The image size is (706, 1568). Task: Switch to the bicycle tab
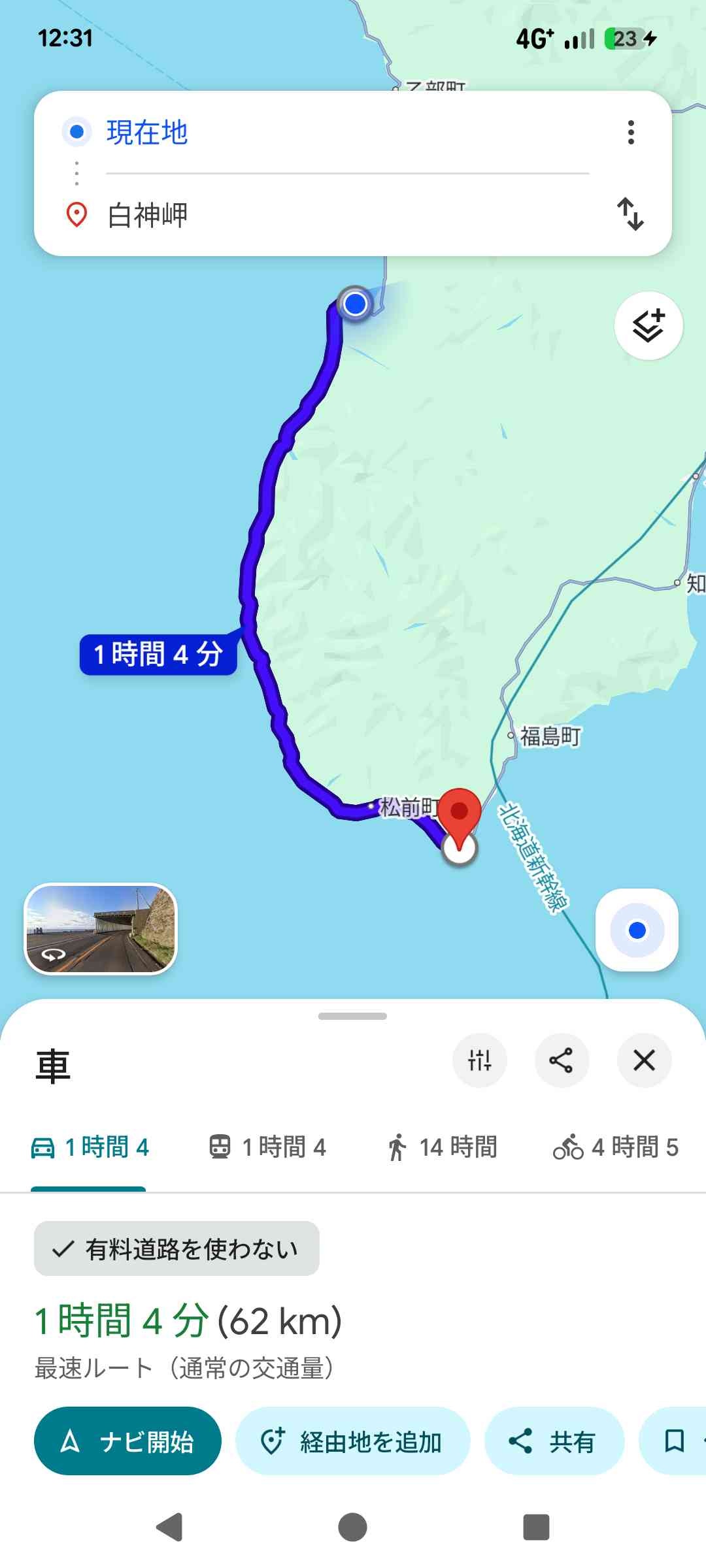[615, 1147]
